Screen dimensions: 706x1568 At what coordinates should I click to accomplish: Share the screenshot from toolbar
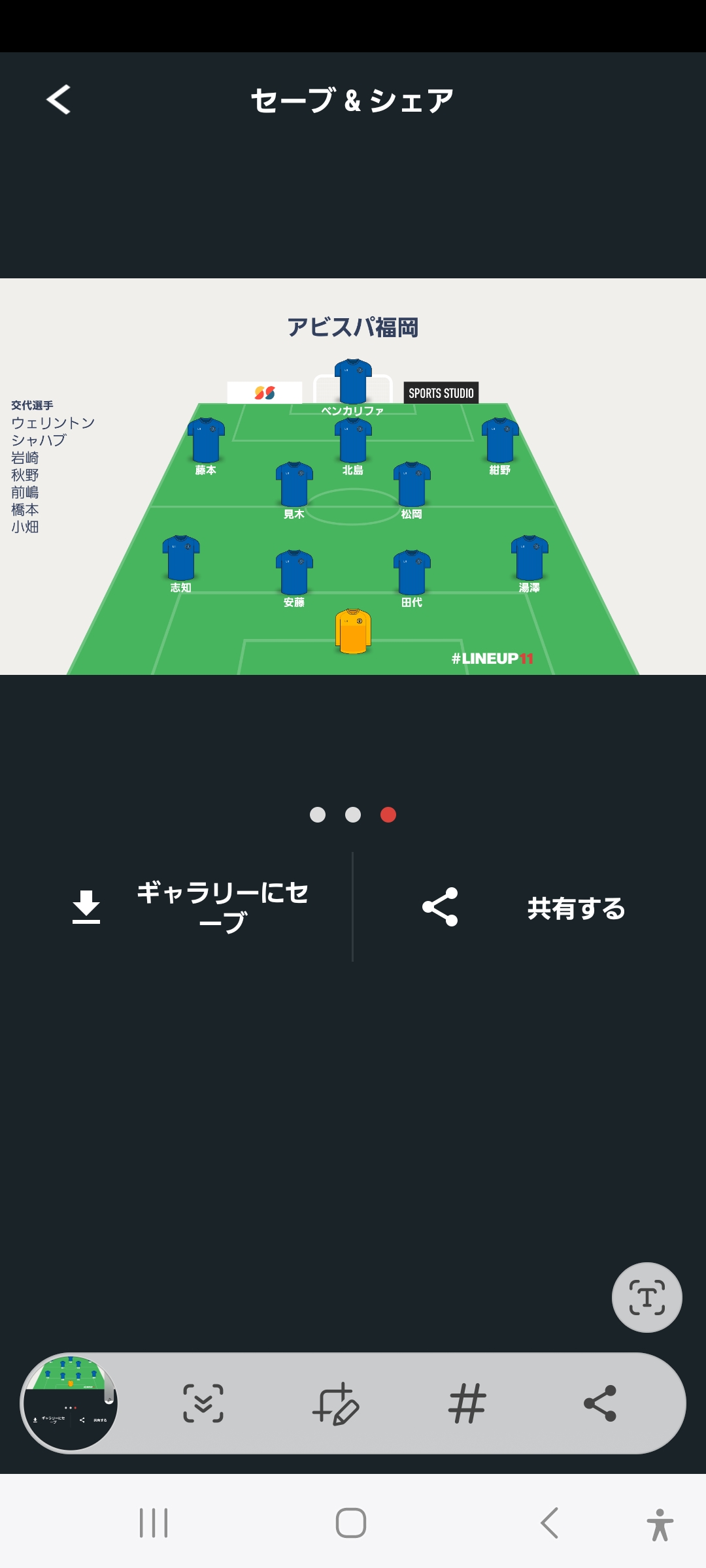point(600,1403)
